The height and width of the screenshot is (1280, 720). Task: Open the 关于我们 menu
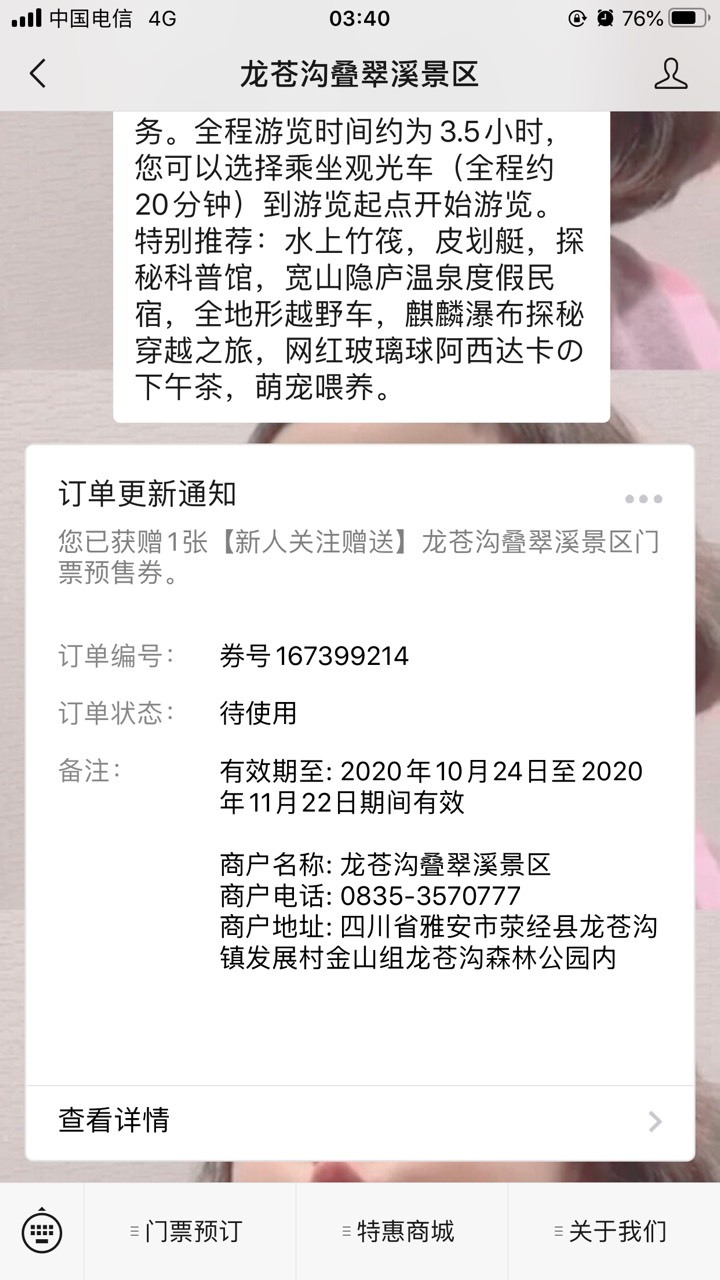(614, 1231)
